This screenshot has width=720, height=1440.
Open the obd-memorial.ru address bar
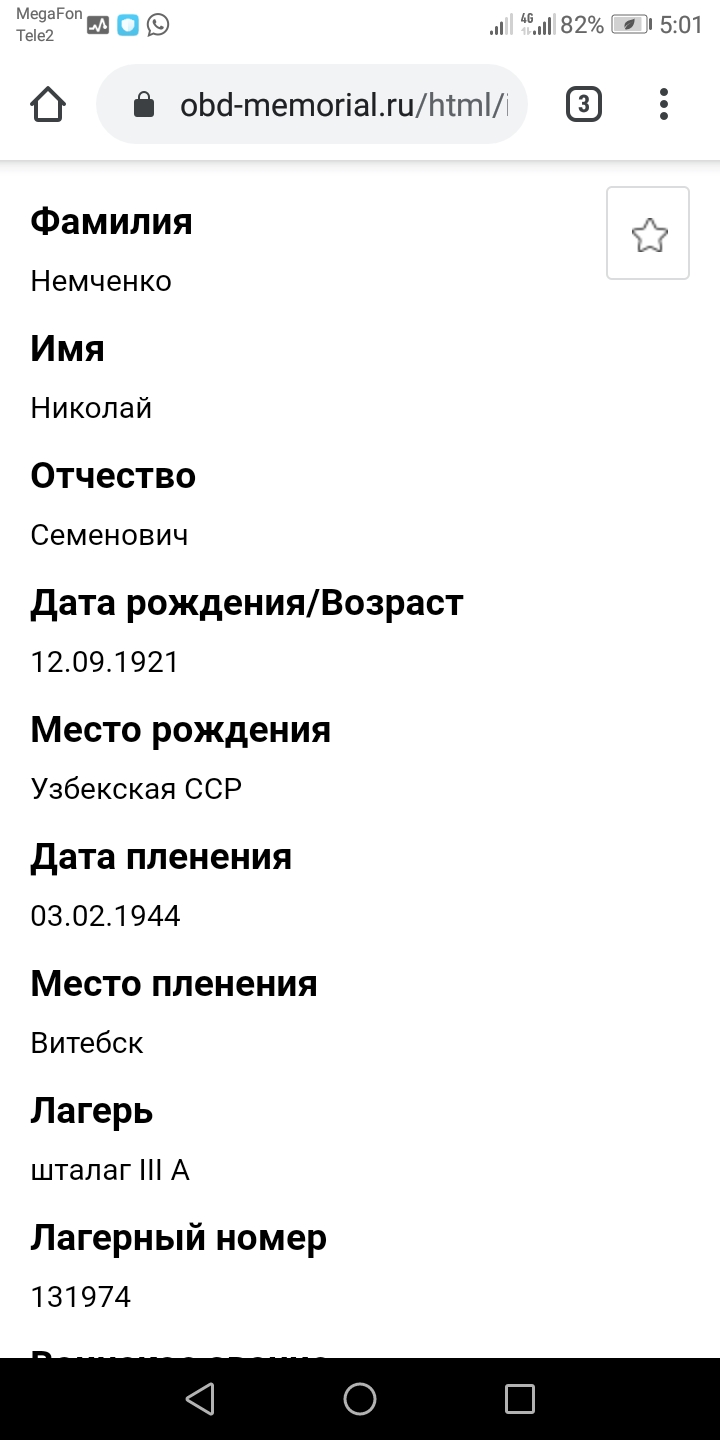coord(312,104)
